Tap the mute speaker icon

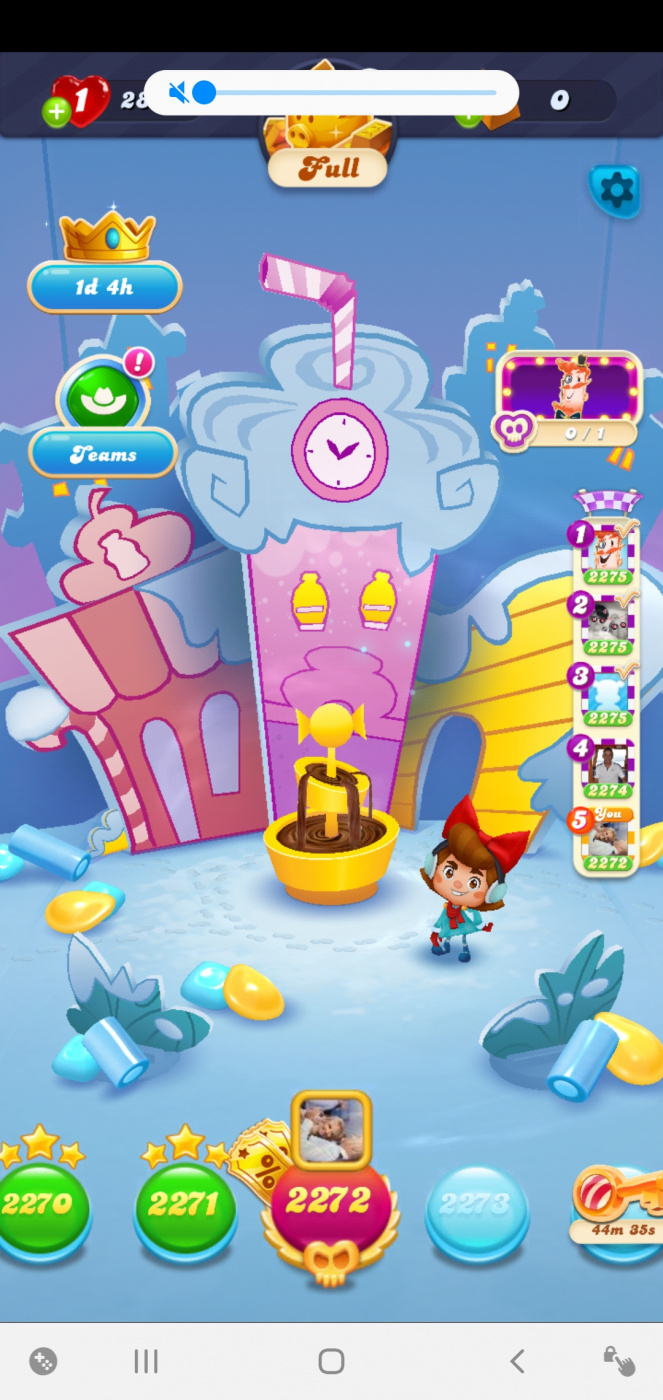click(178, 94)
